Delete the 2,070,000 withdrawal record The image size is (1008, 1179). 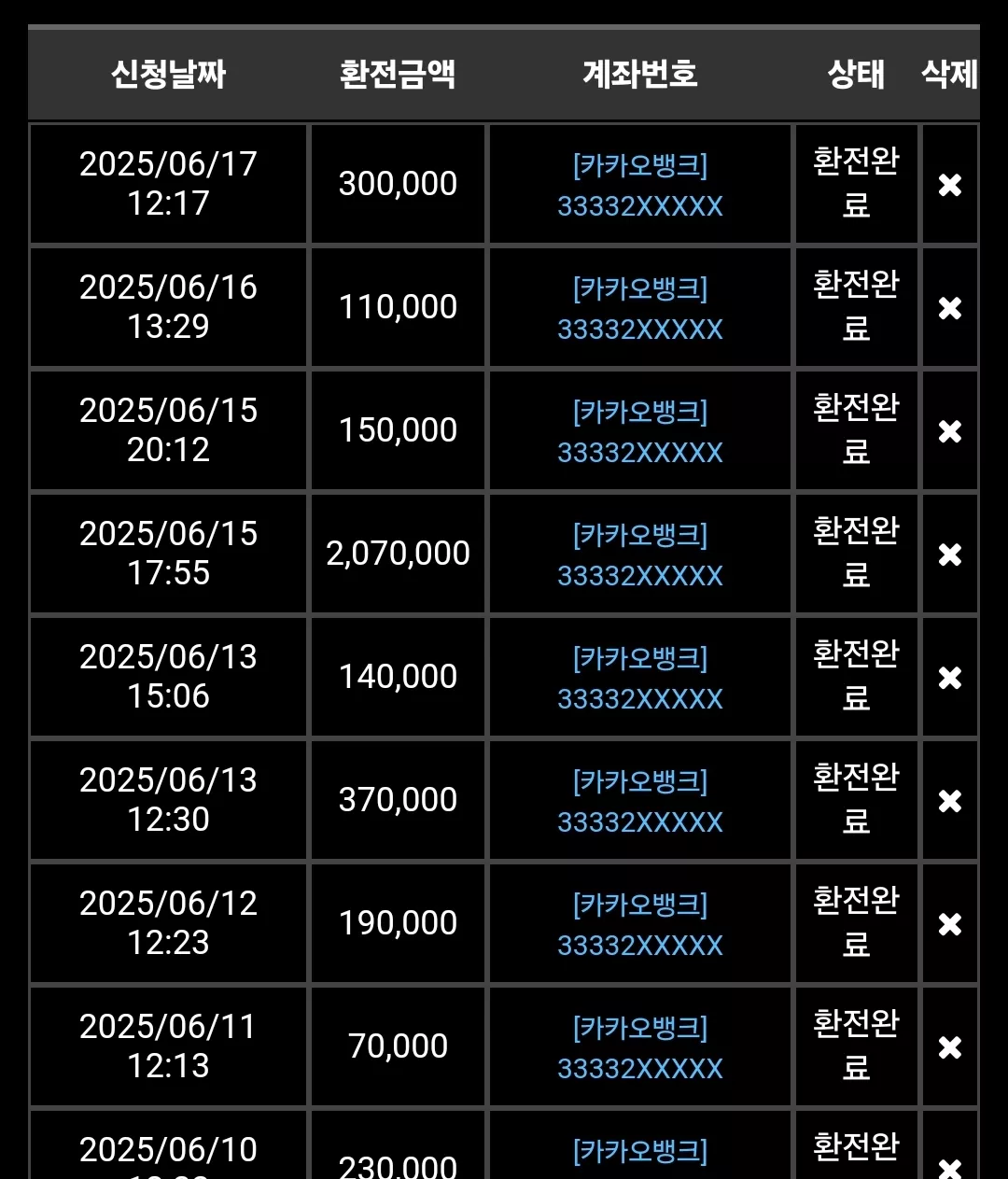(949, 554)
